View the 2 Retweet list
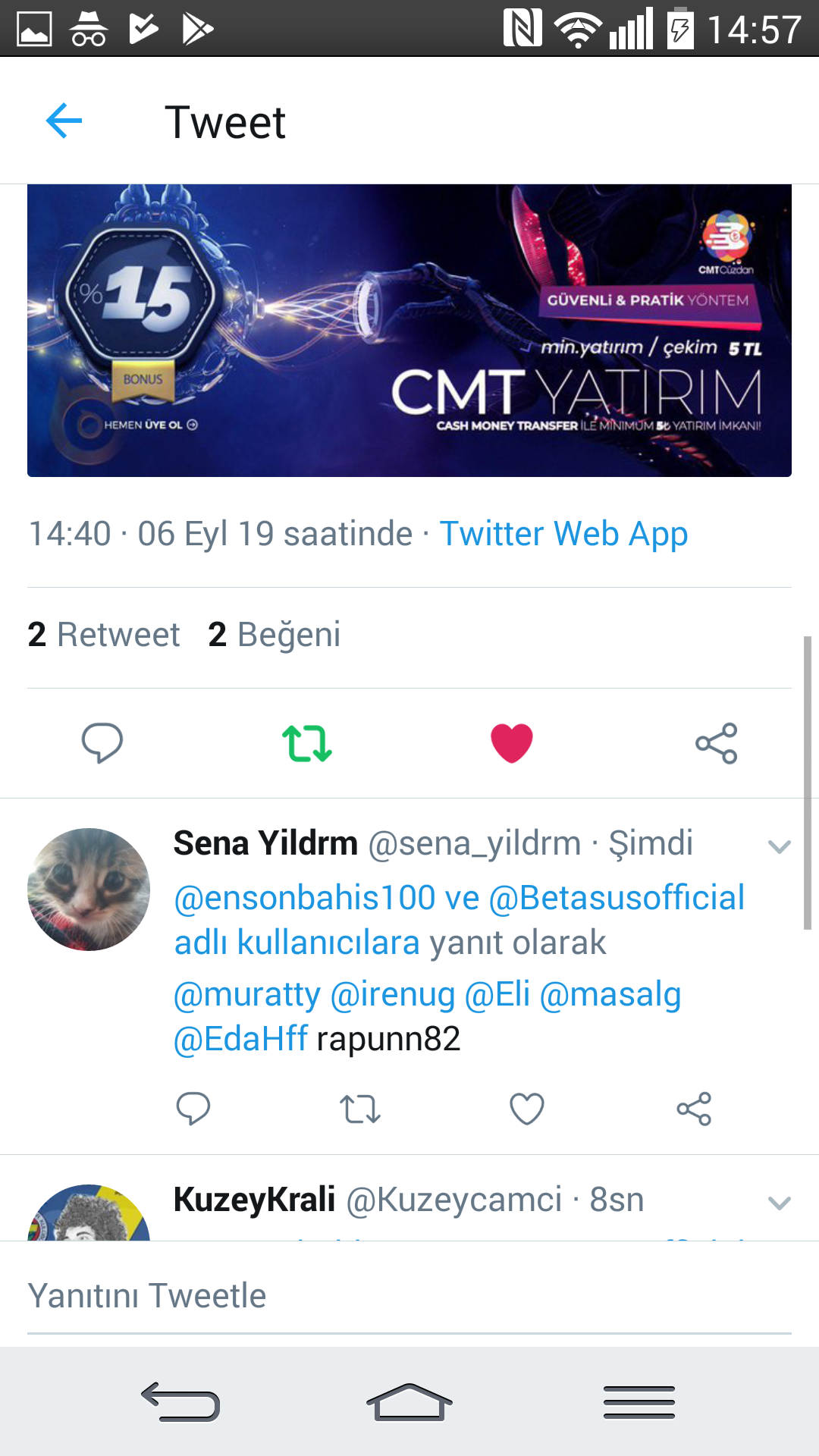Image resolution: width=819 pixels, height=1456 pixels. pyautogui.click(x=104, y=635)
